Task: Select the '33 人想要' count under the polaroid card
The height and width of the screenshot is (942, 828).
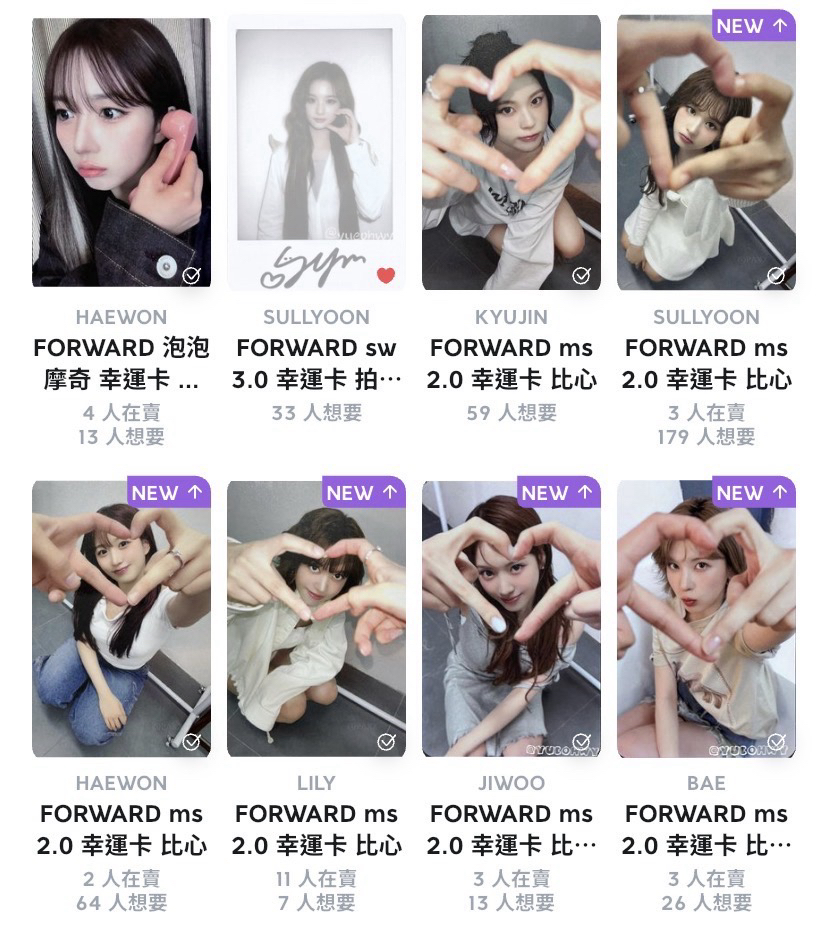Action: (x=316, y=413)
